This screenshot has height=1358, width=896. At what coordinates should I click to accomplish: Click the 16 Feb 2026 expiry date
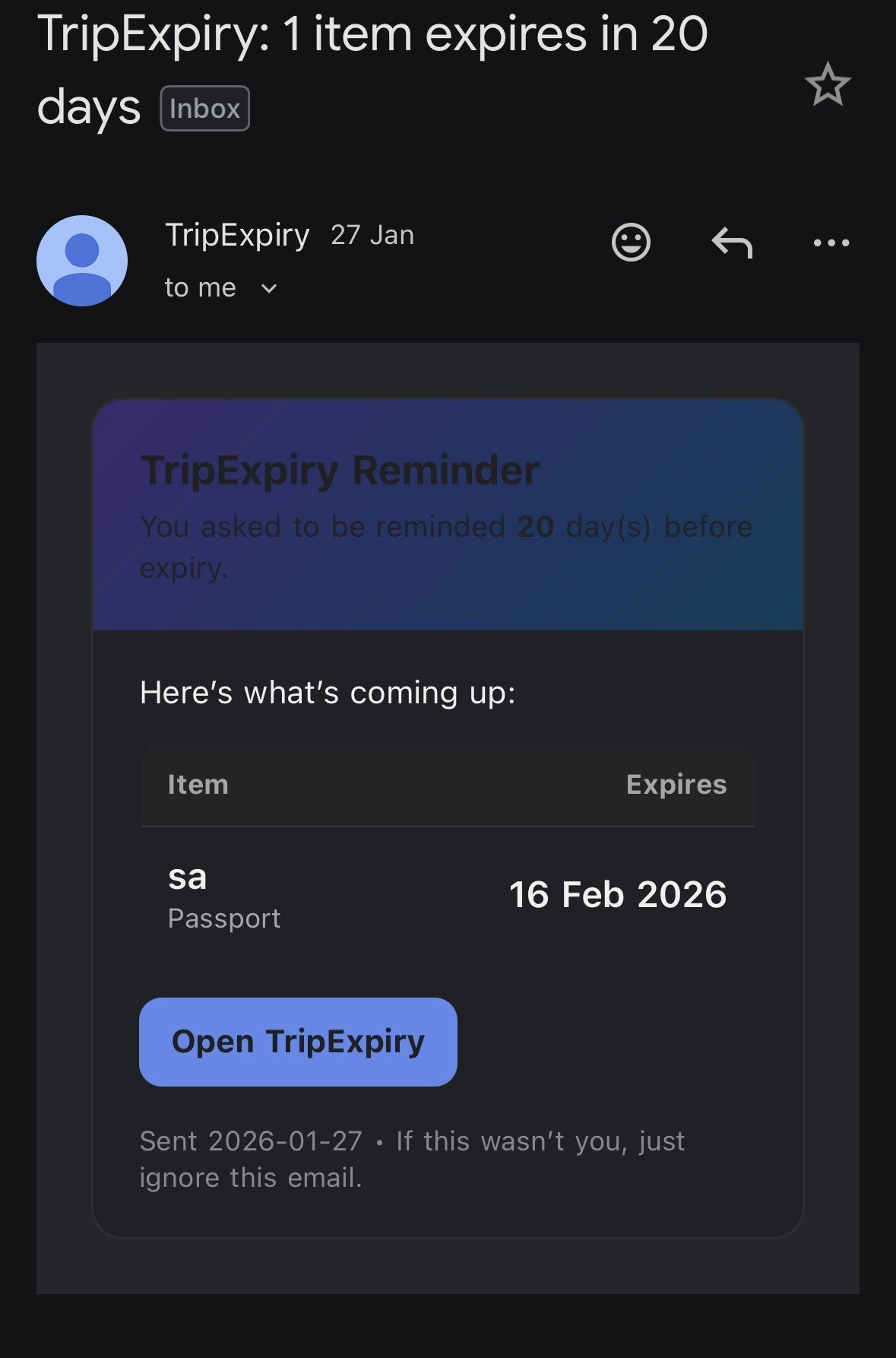click(617, 894)
